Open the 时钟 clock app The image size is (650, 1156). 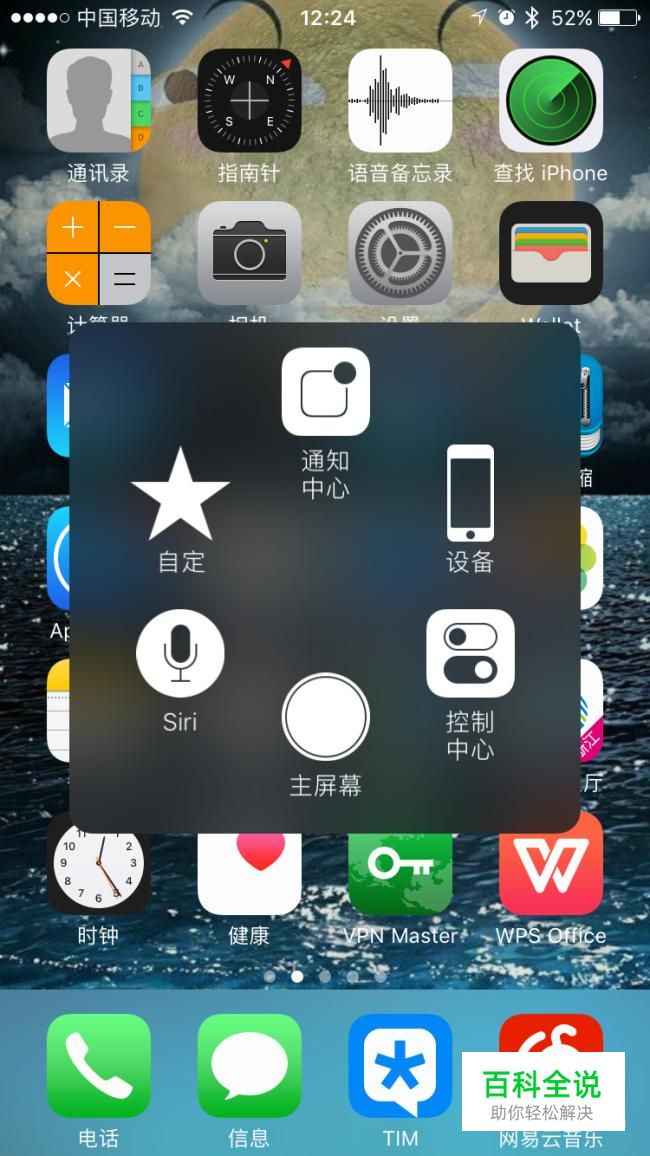[98, 872]
